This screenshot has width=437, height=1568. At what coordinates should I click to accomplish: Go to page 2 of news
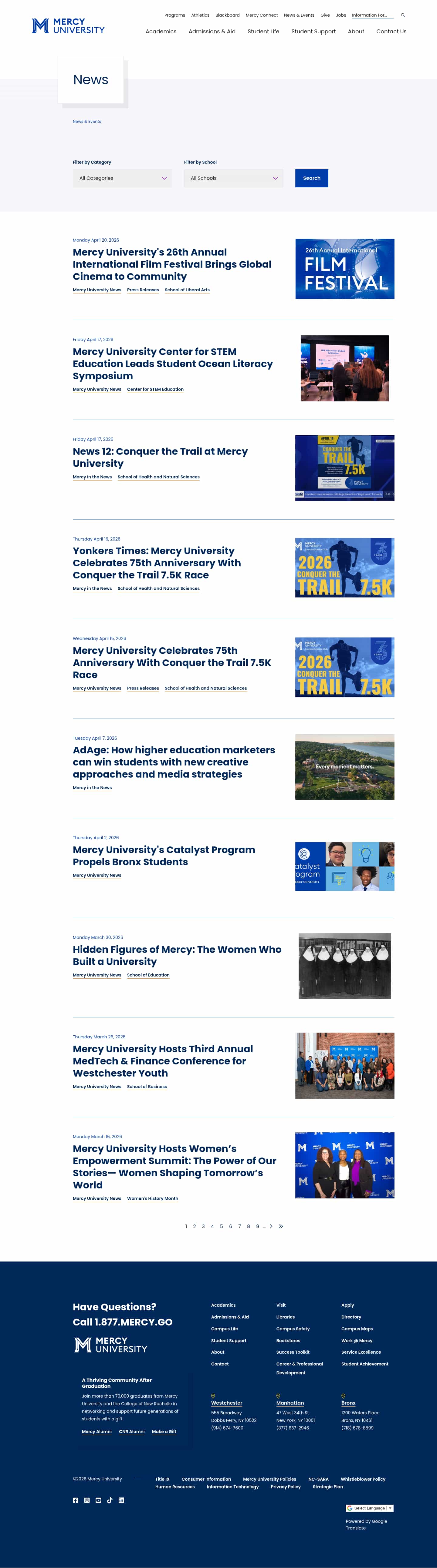tap(195, 1227)
